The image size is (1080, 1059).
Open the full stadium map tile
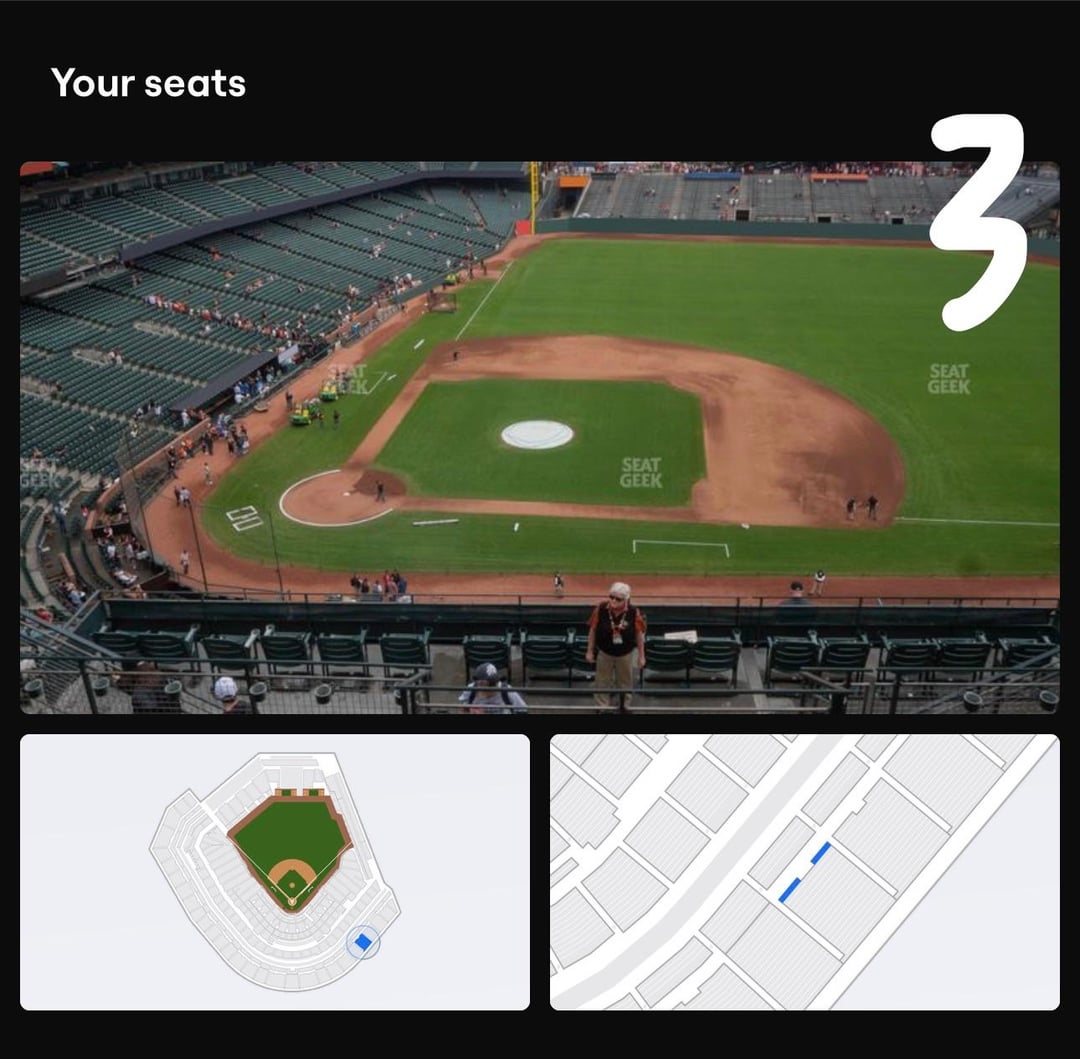(x=275, y=872)
